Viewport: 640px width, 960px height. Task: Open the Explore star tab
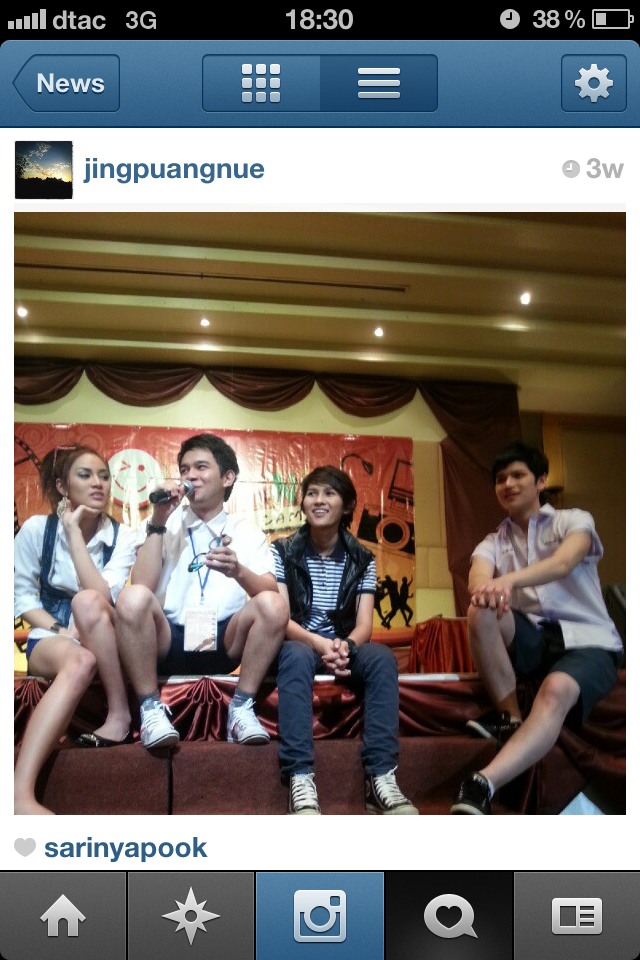[x=191, y=916]
